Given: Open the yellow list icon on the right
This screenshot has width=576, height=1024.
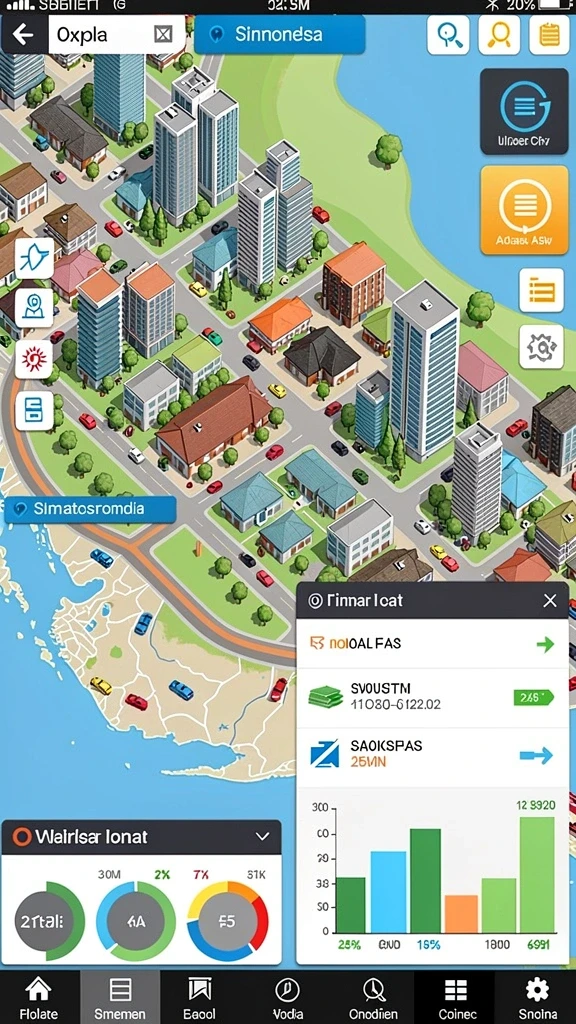Looking at the screenshot, I should pos(541,290).
